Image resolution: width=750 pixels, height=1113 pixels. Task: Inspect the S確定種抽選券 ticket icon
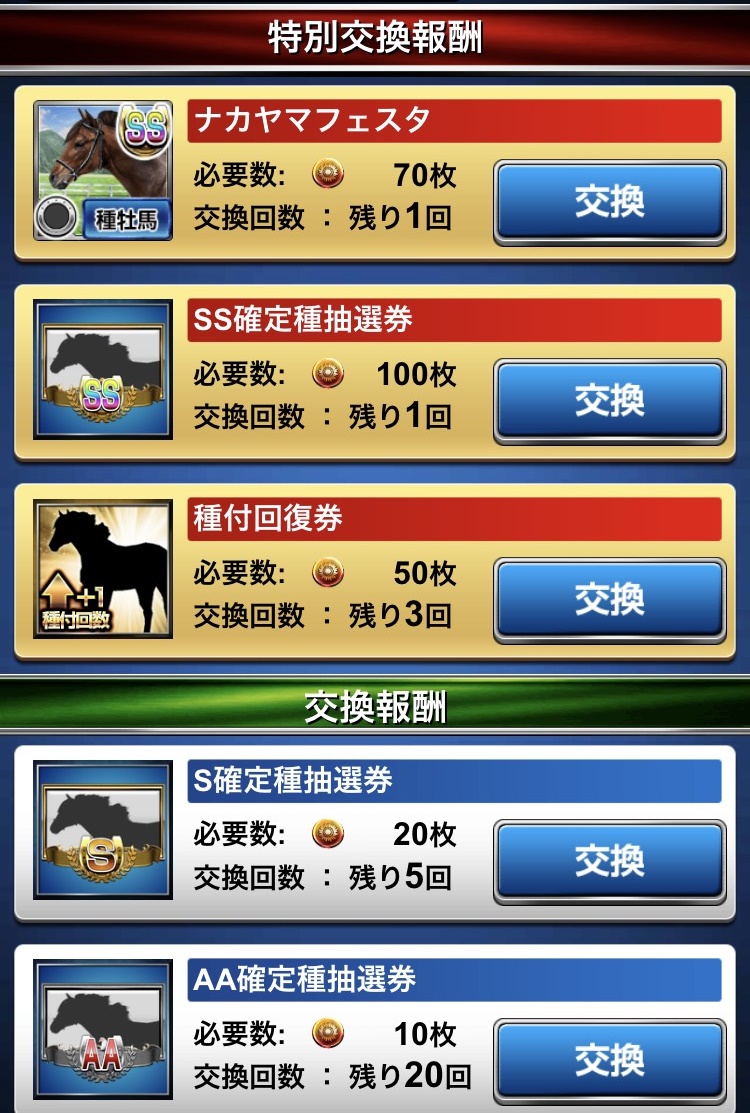click(x=103, y=829)
